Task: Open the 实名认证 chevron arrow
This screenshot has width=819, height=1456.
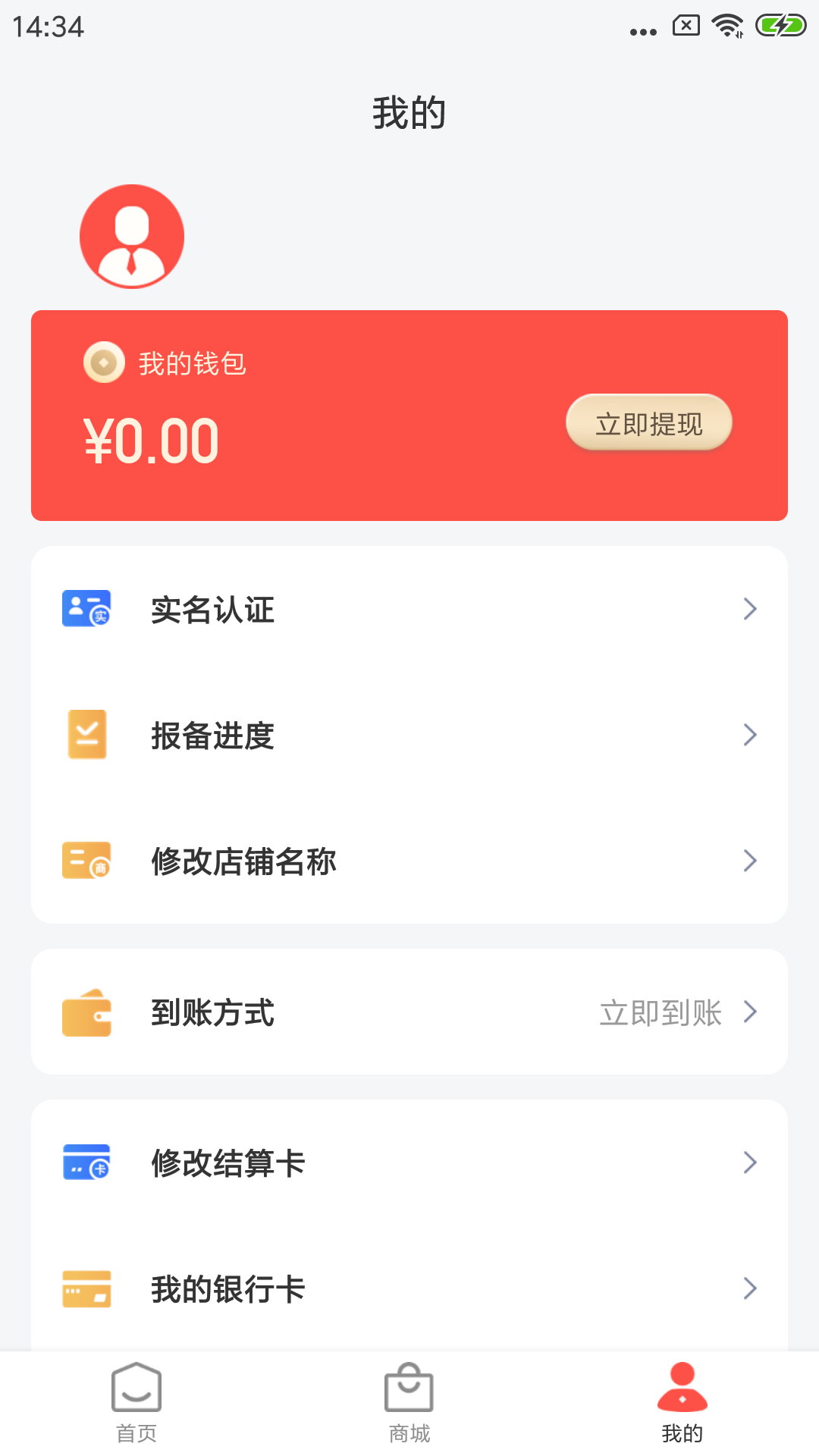Action: pyautogui.click(x=750, y=608)
